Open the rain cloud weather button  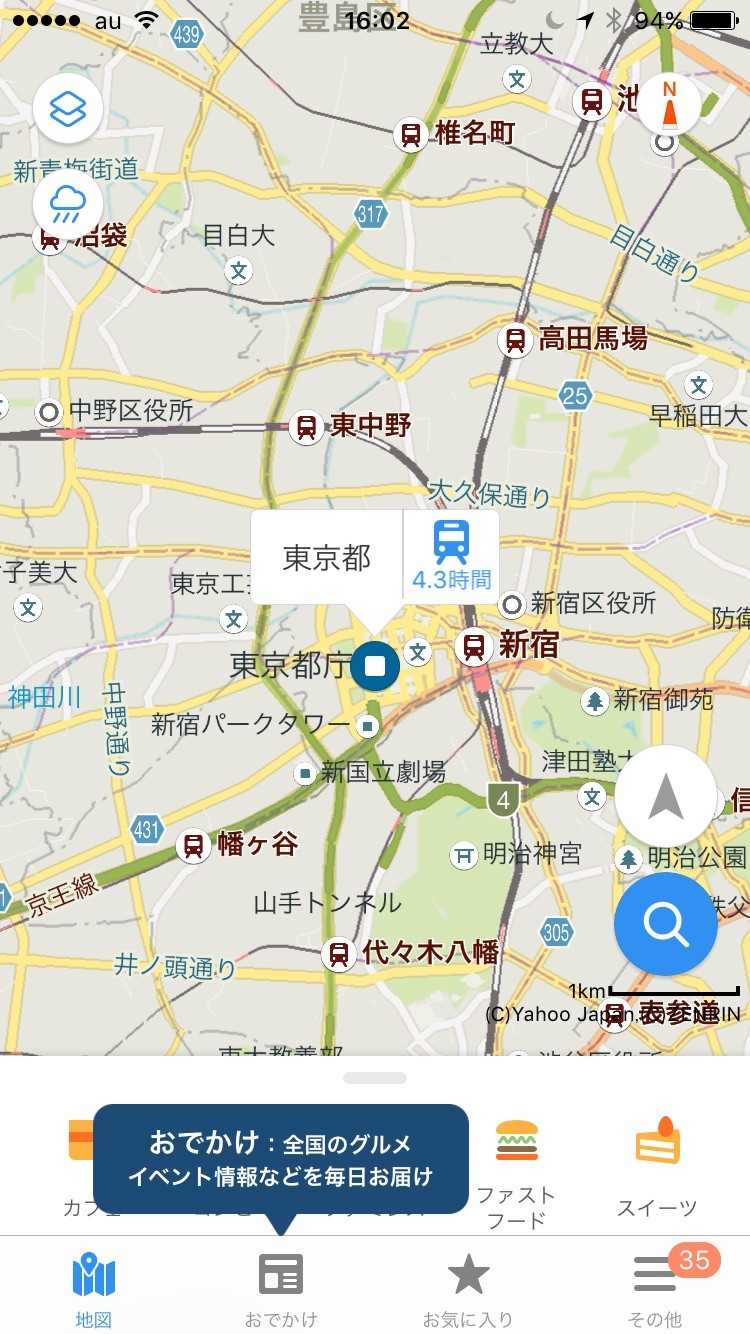[x=68, y=204]
